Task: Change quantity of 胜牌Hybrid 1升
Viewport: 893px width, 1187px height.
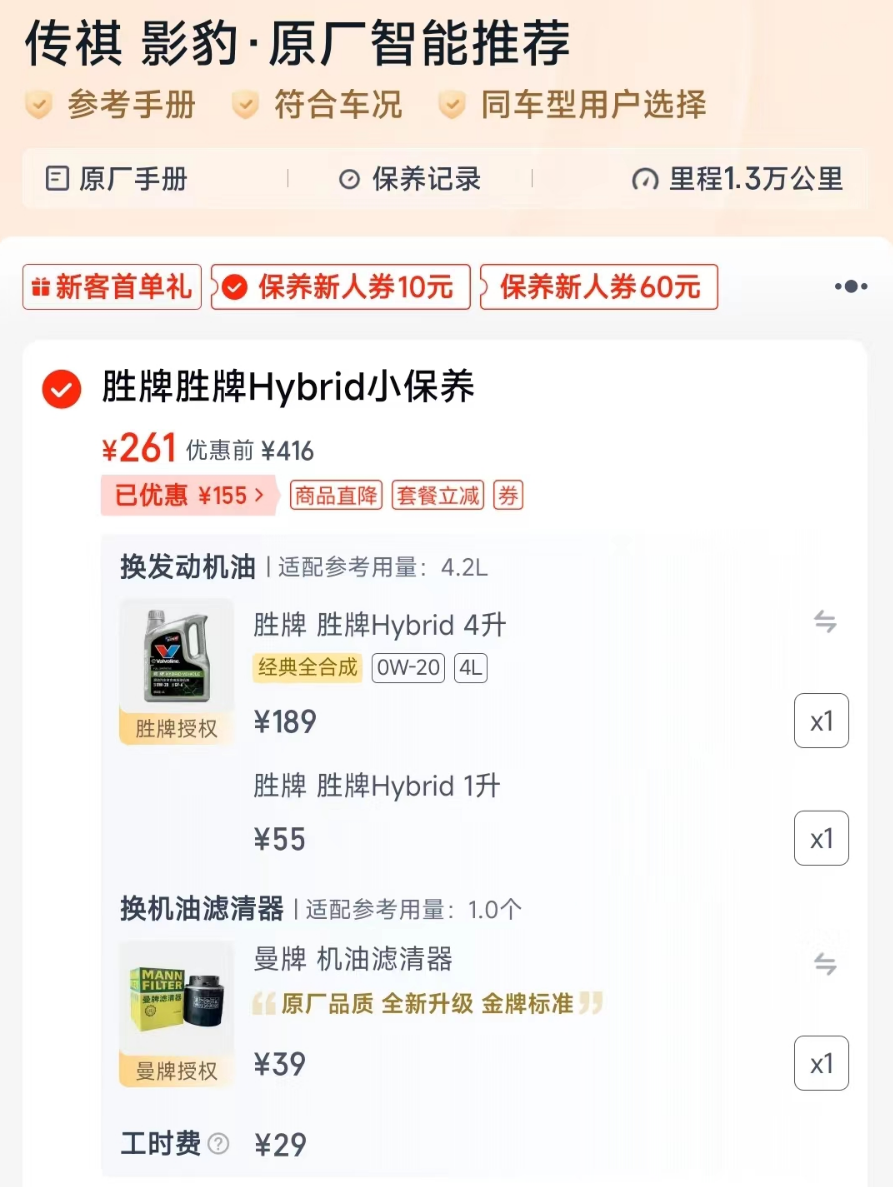Action: tap(821, 838)
